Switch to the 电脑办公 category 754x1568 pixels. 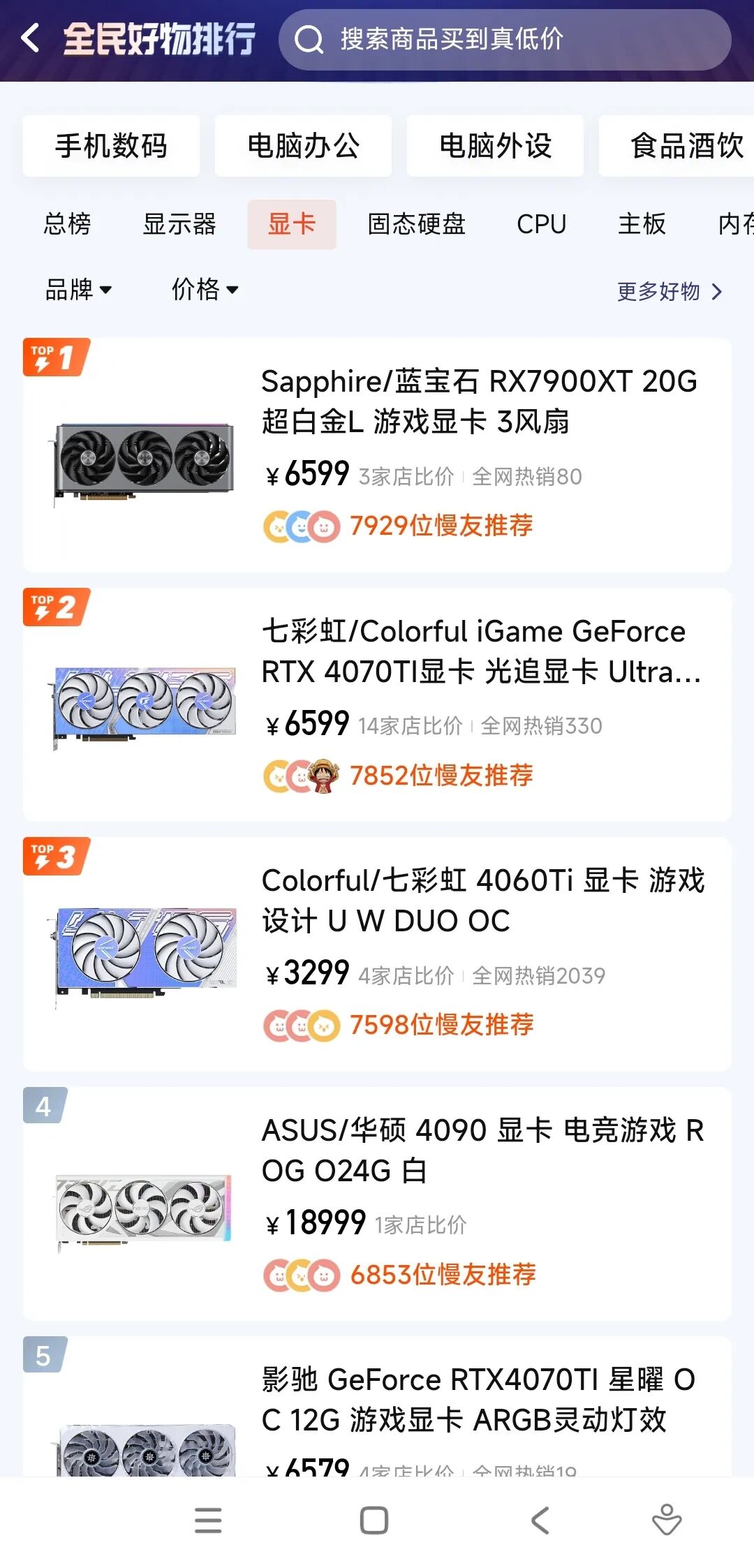click(303, 146)
